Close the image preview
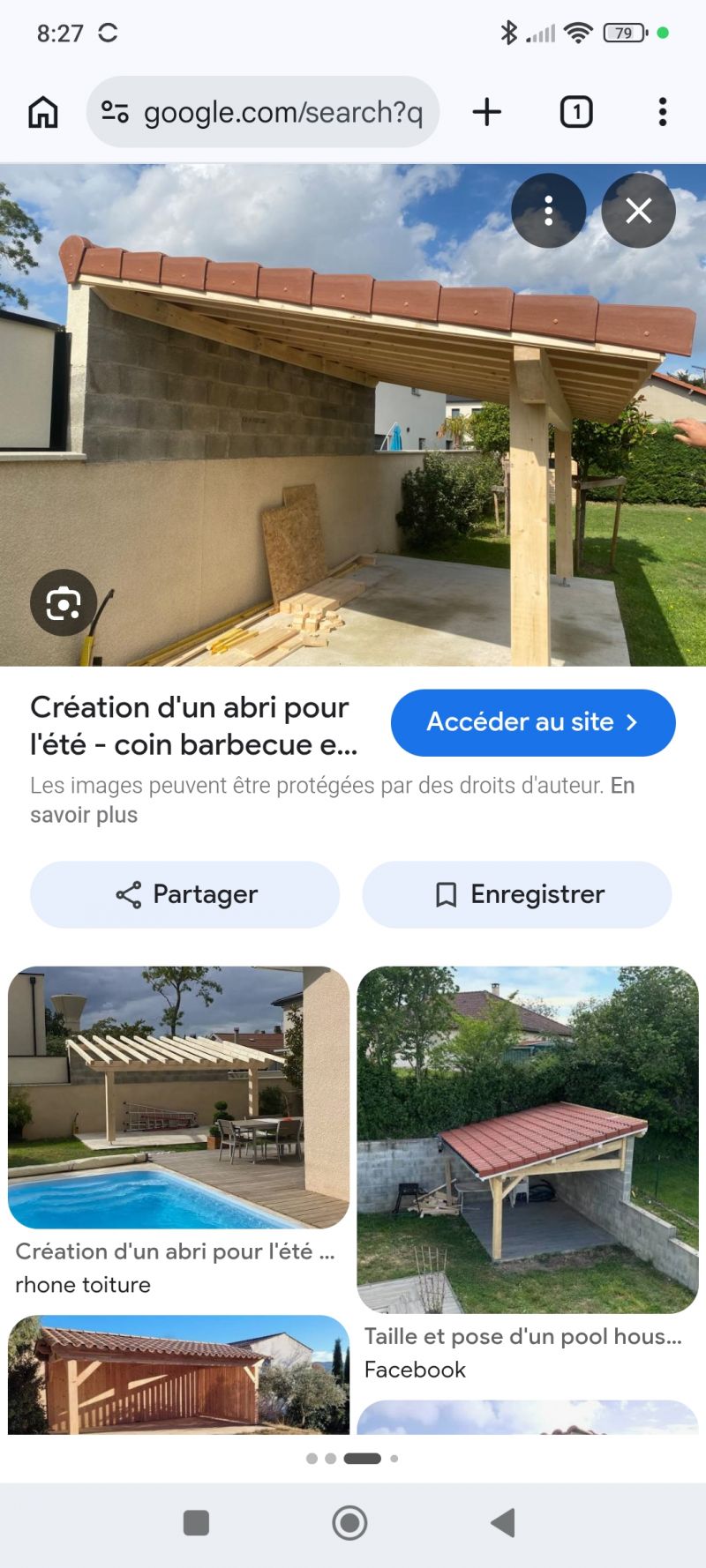Screen dimensions: 706x1568 pos(639,211)
